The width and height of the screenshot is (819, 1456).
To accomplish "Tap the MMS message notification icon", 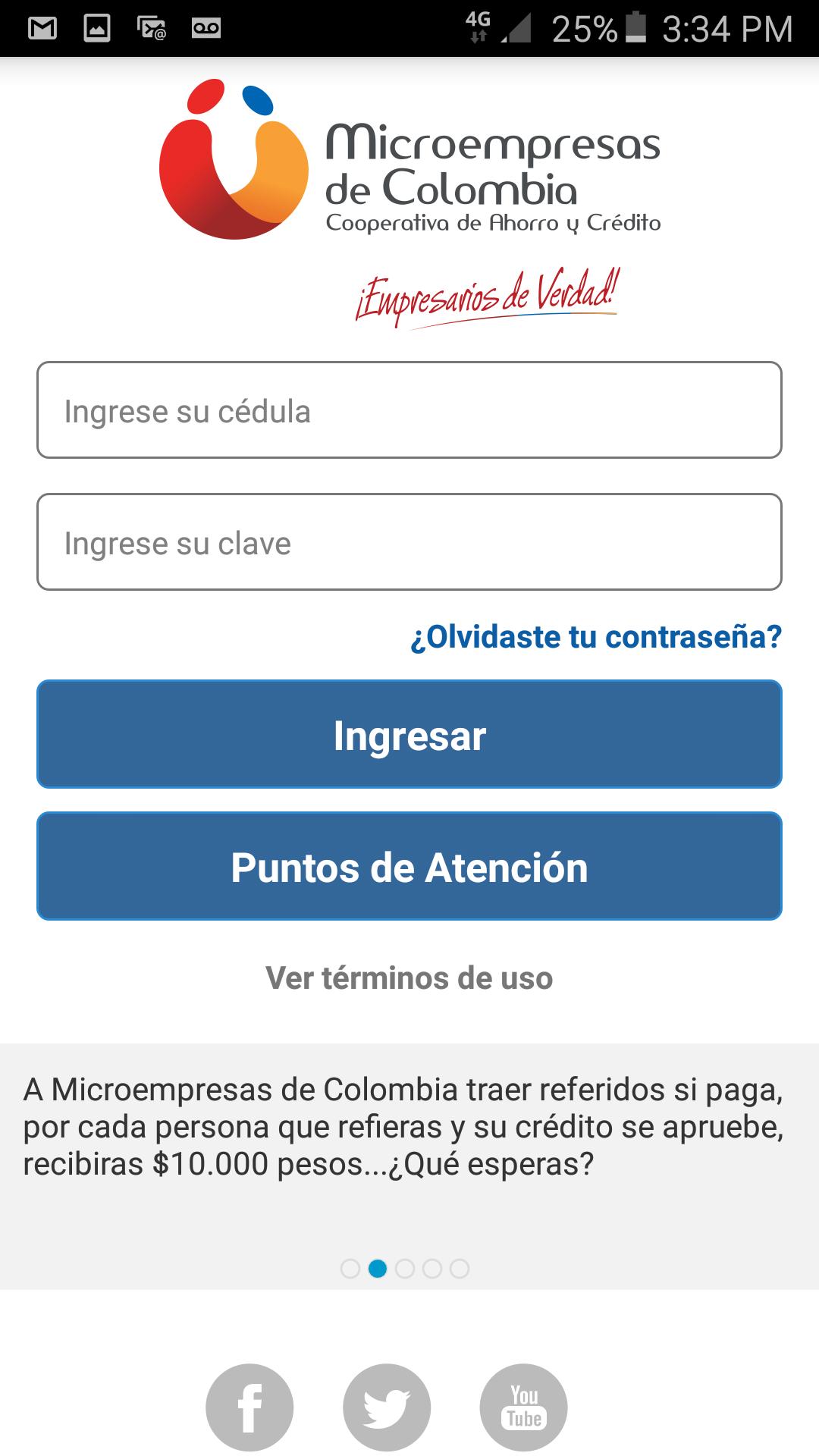I will [149, 27].
